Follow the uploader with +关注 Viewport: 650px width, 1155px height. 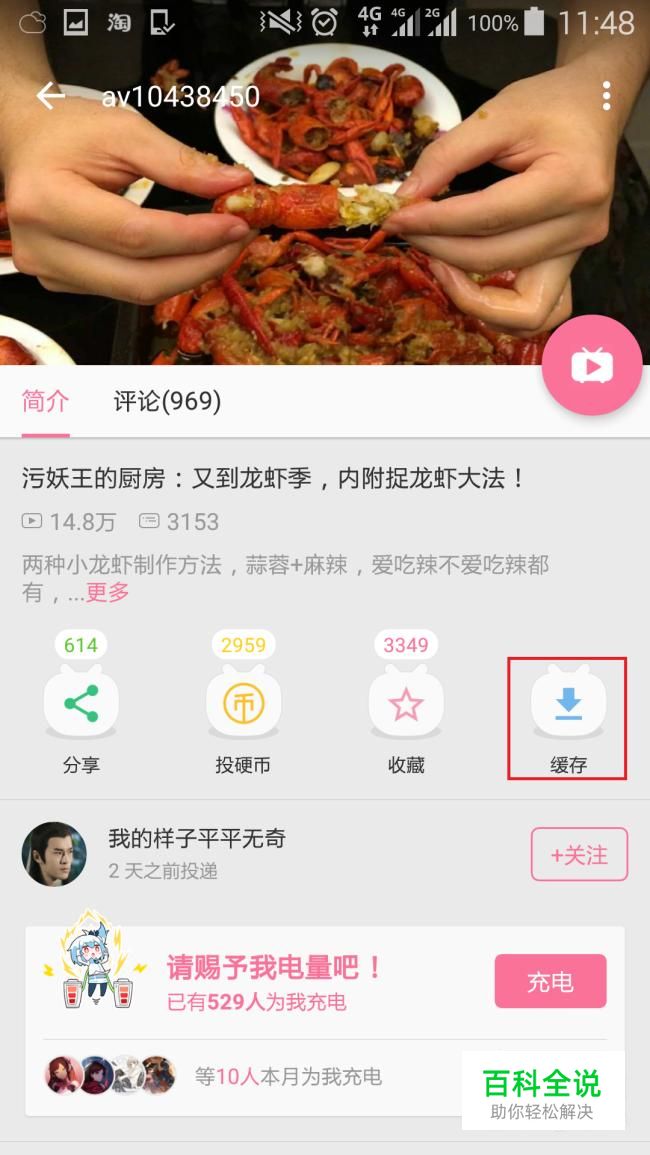click(579, 854)
